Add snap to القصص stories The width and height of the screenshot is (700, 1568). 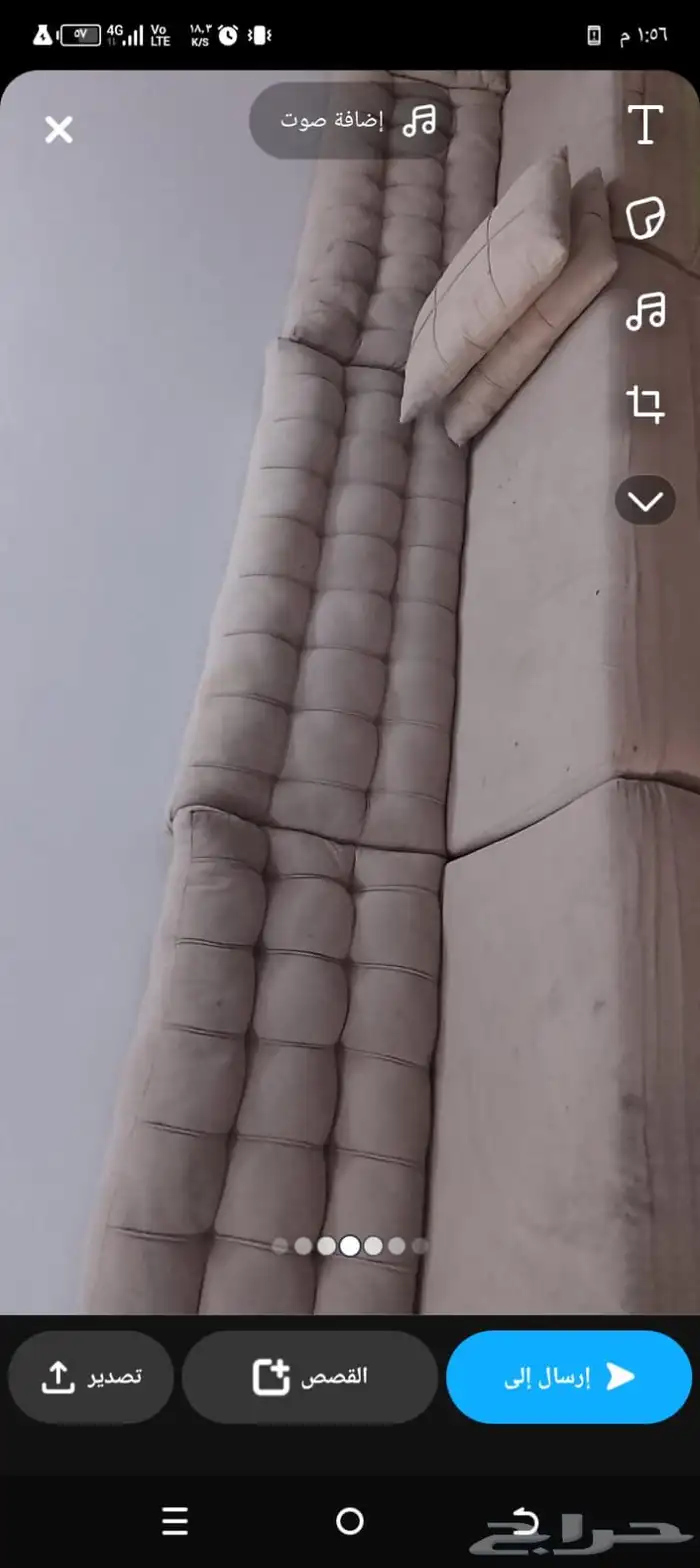point(310,1377)
